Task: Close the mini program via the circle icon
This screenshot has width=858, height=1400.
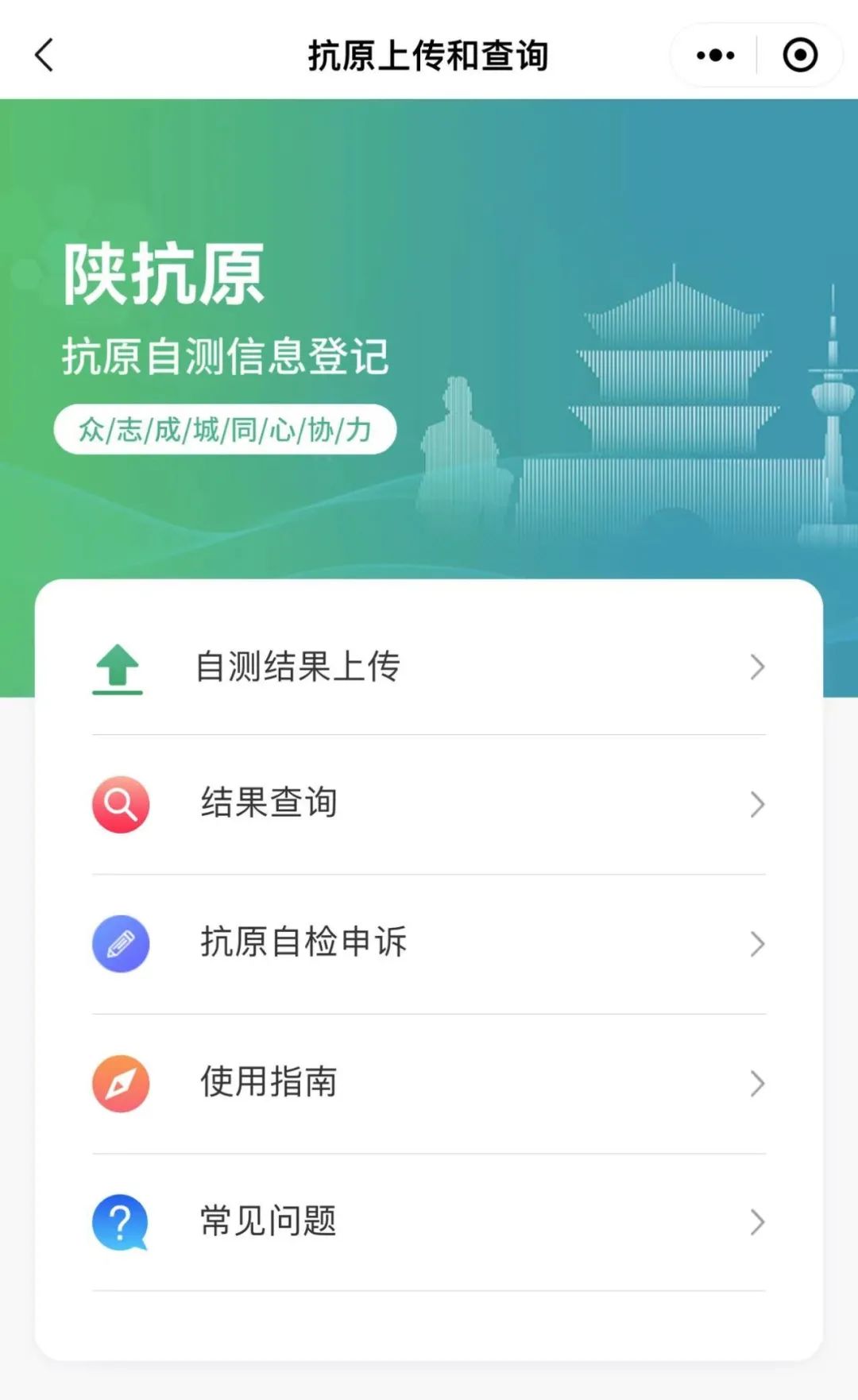Action: 799,56
